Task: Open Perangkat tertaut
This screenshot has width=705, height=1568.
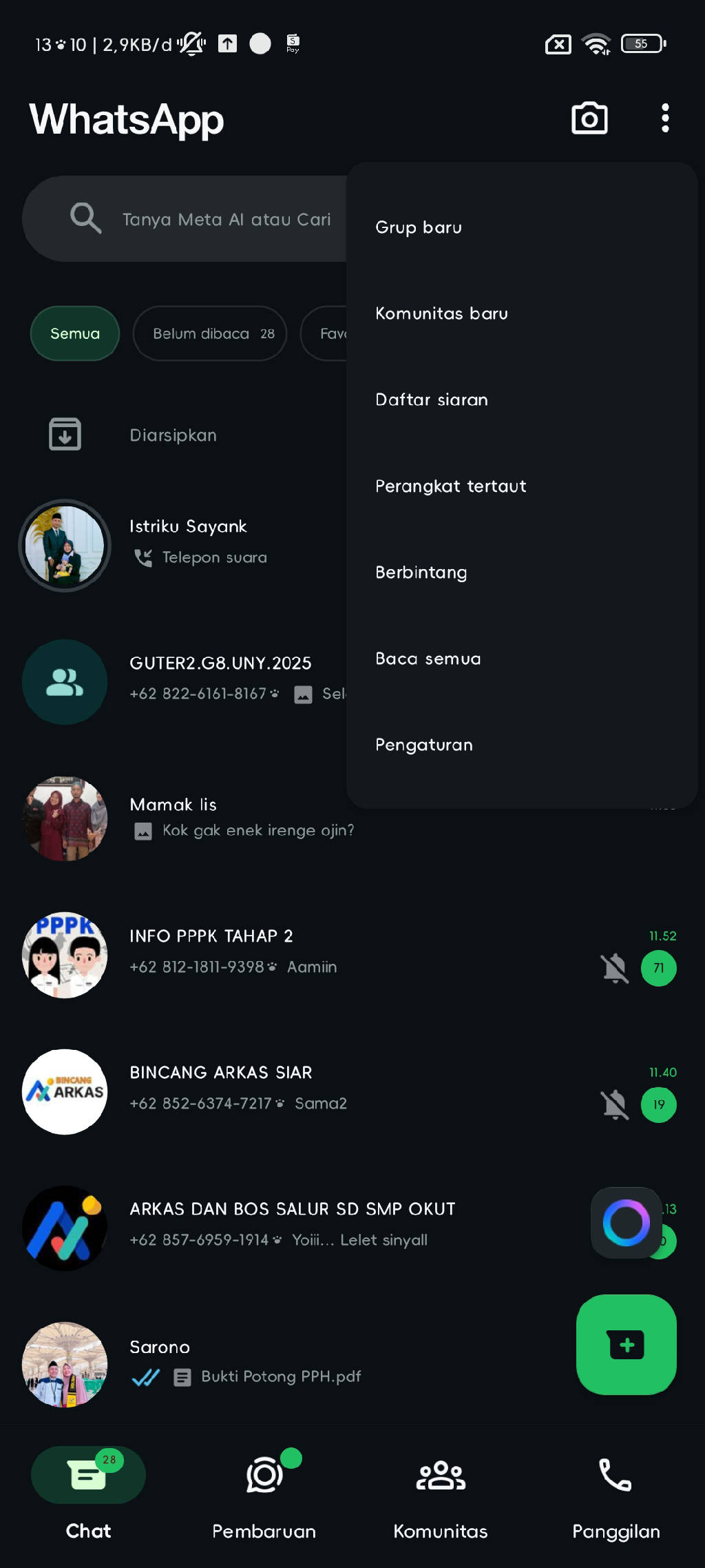Action: coord(451,486)
